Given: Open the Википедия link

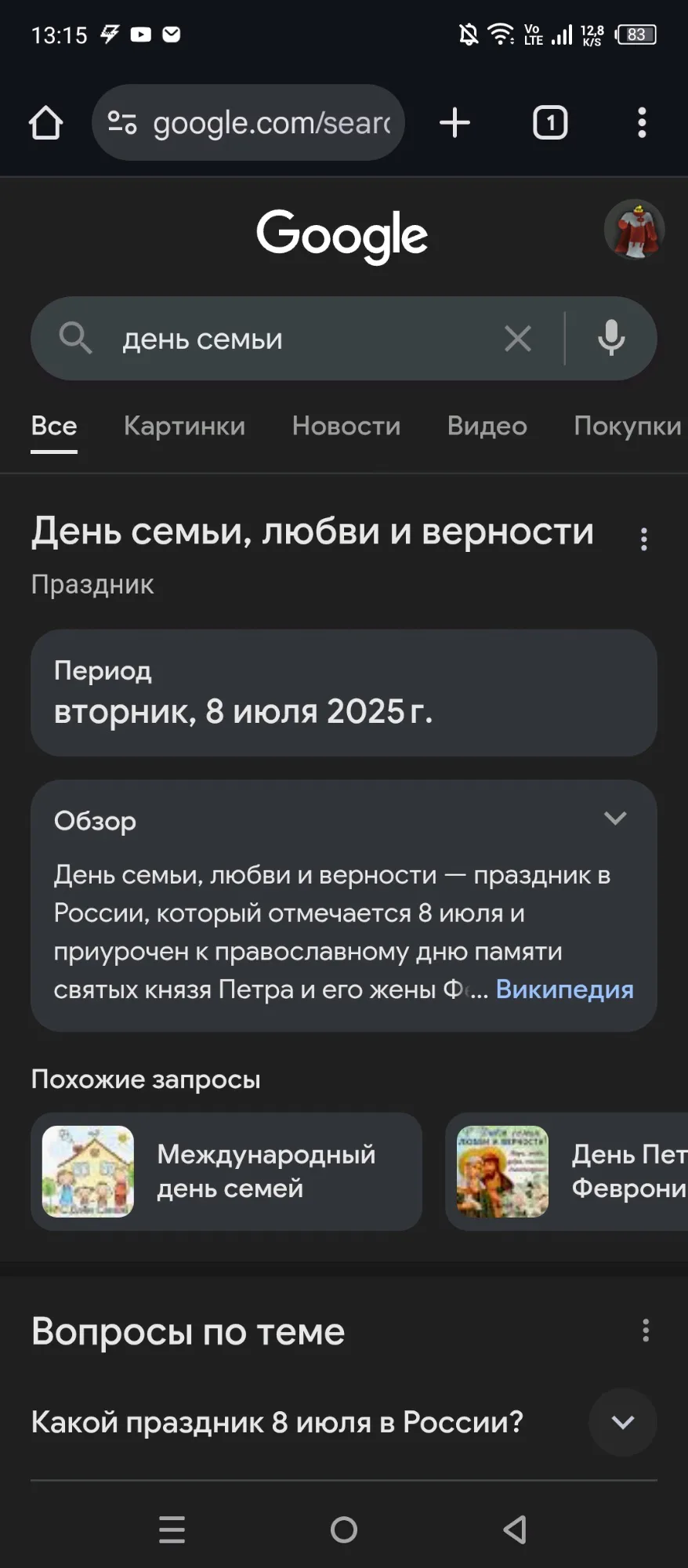Looking at the screenshot, I should pyautogui.click(x=564, y=989).
